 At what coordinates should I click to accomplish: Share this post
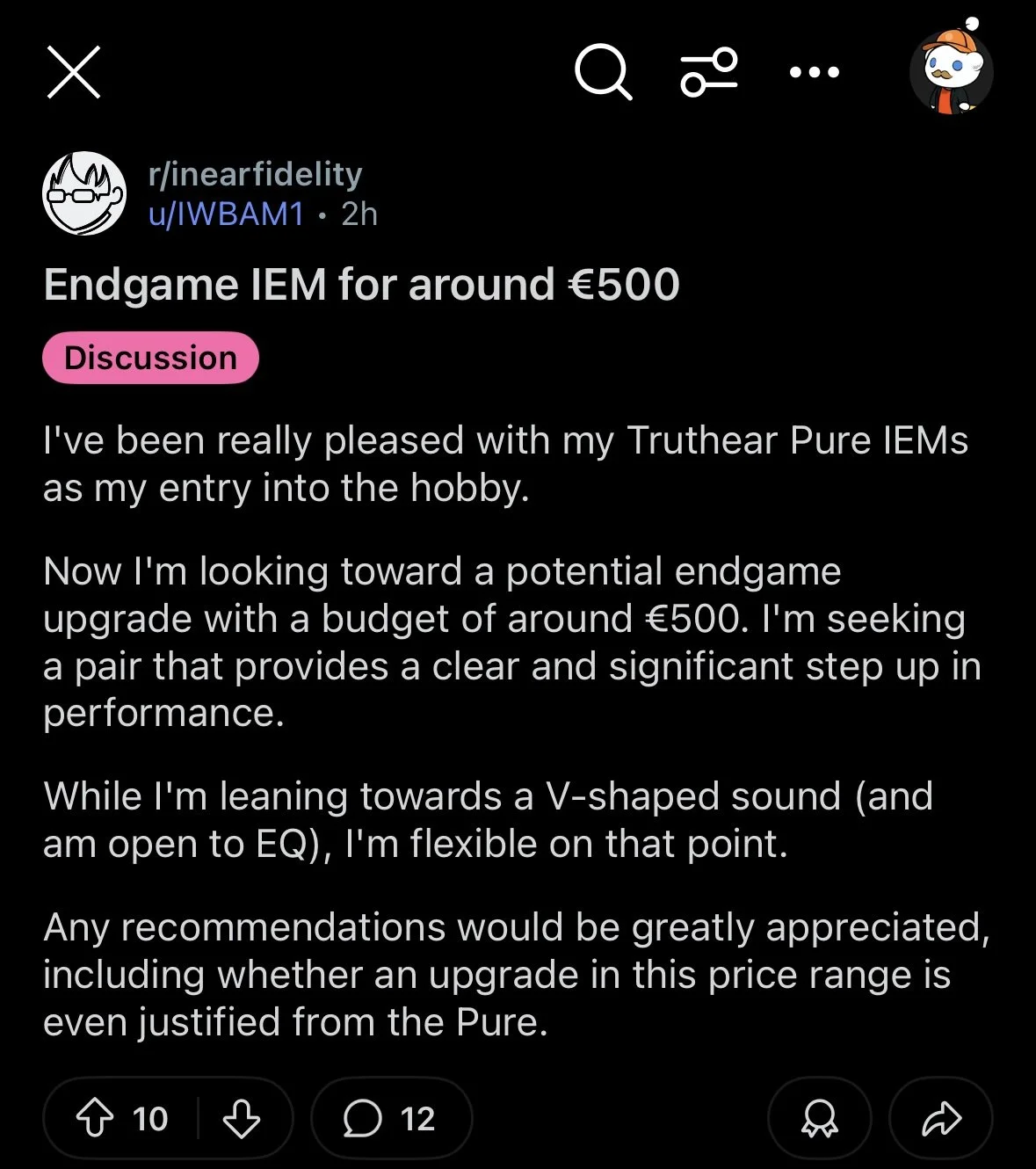(940, 1119)
